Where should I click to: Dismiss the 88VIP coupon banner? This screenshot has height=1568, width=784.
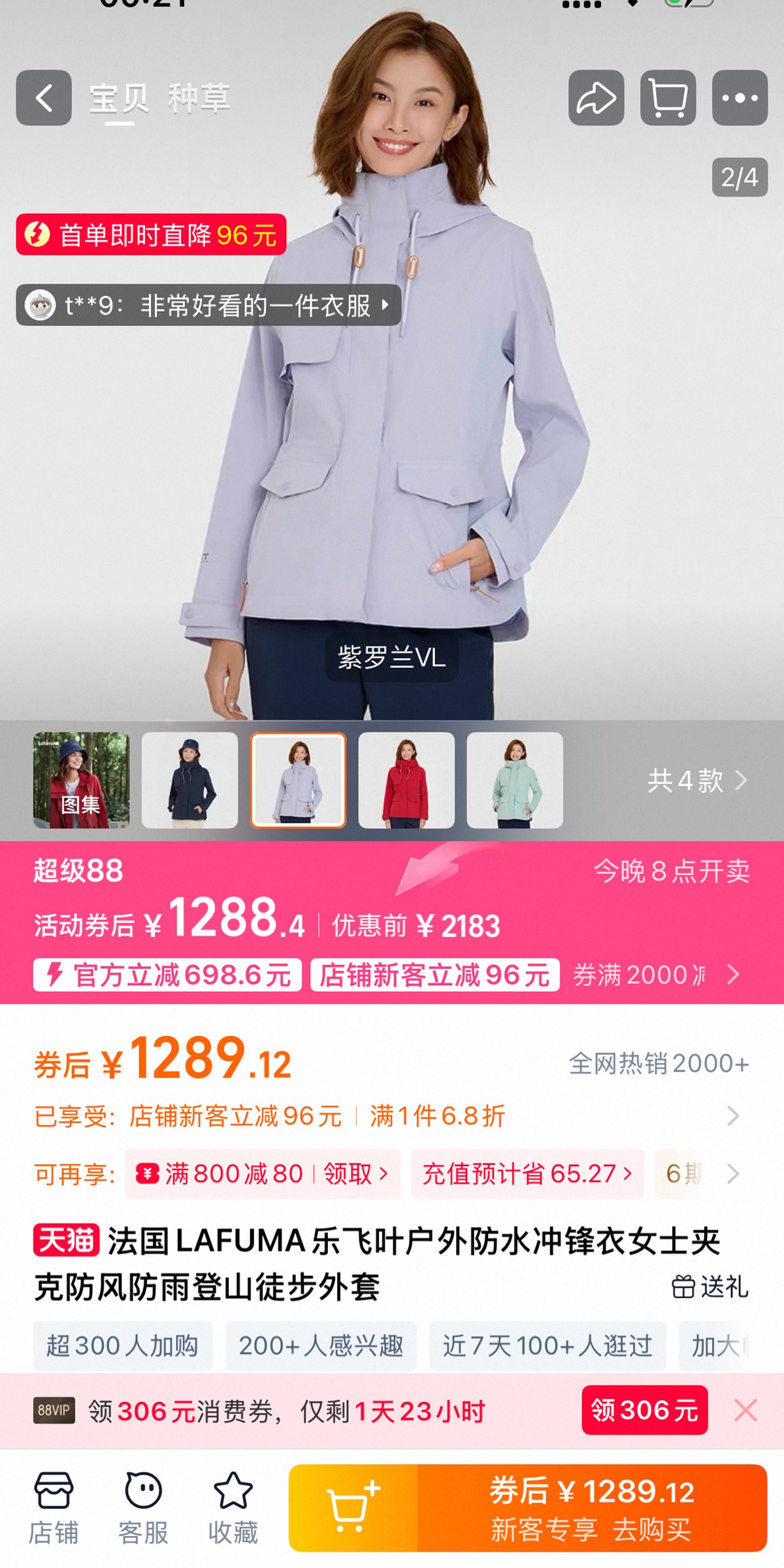tap(745, 1410)
